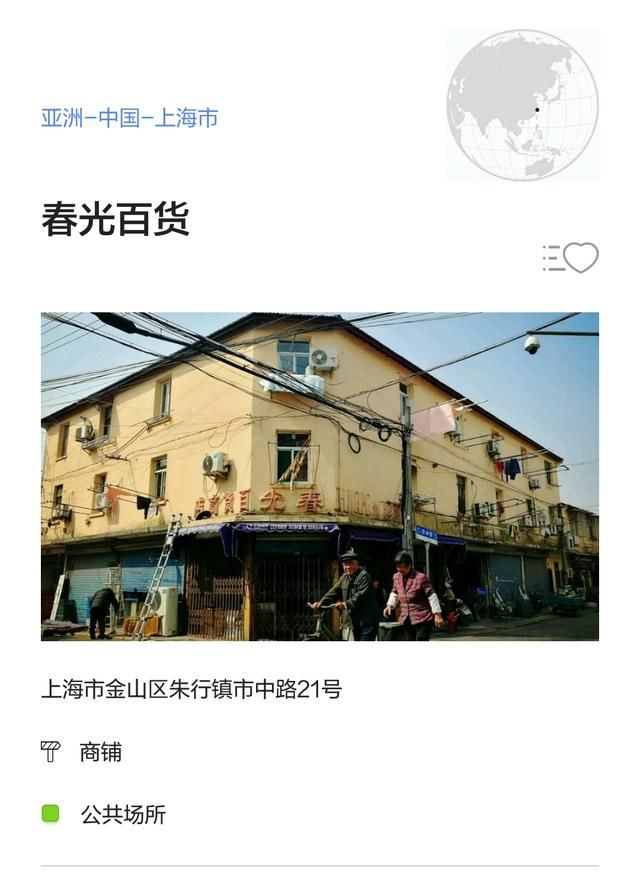
Task: Open the 亚洲-中国-上海市 breadcrumb link
Action: 129,118
